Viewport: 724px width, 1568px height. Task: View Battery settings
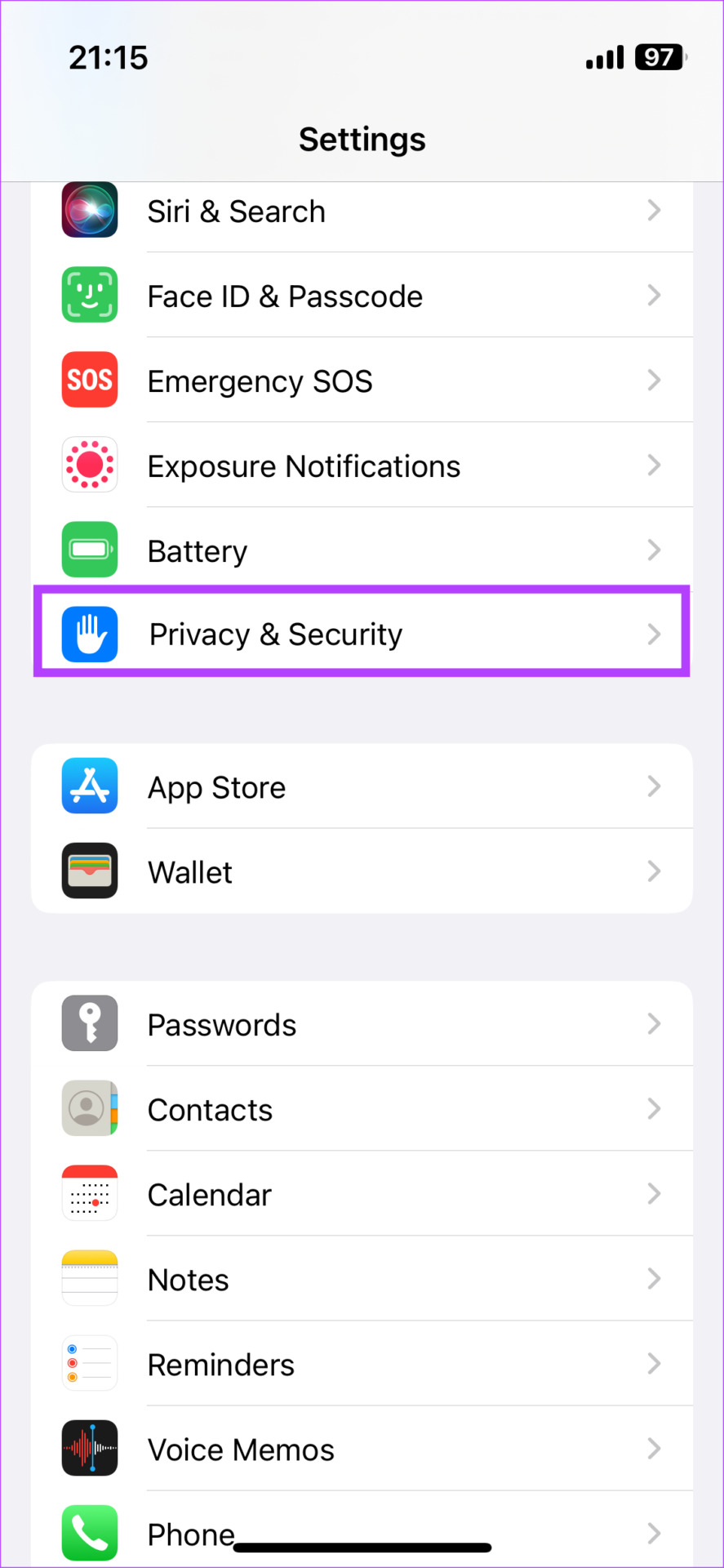(x=362, y=550)
